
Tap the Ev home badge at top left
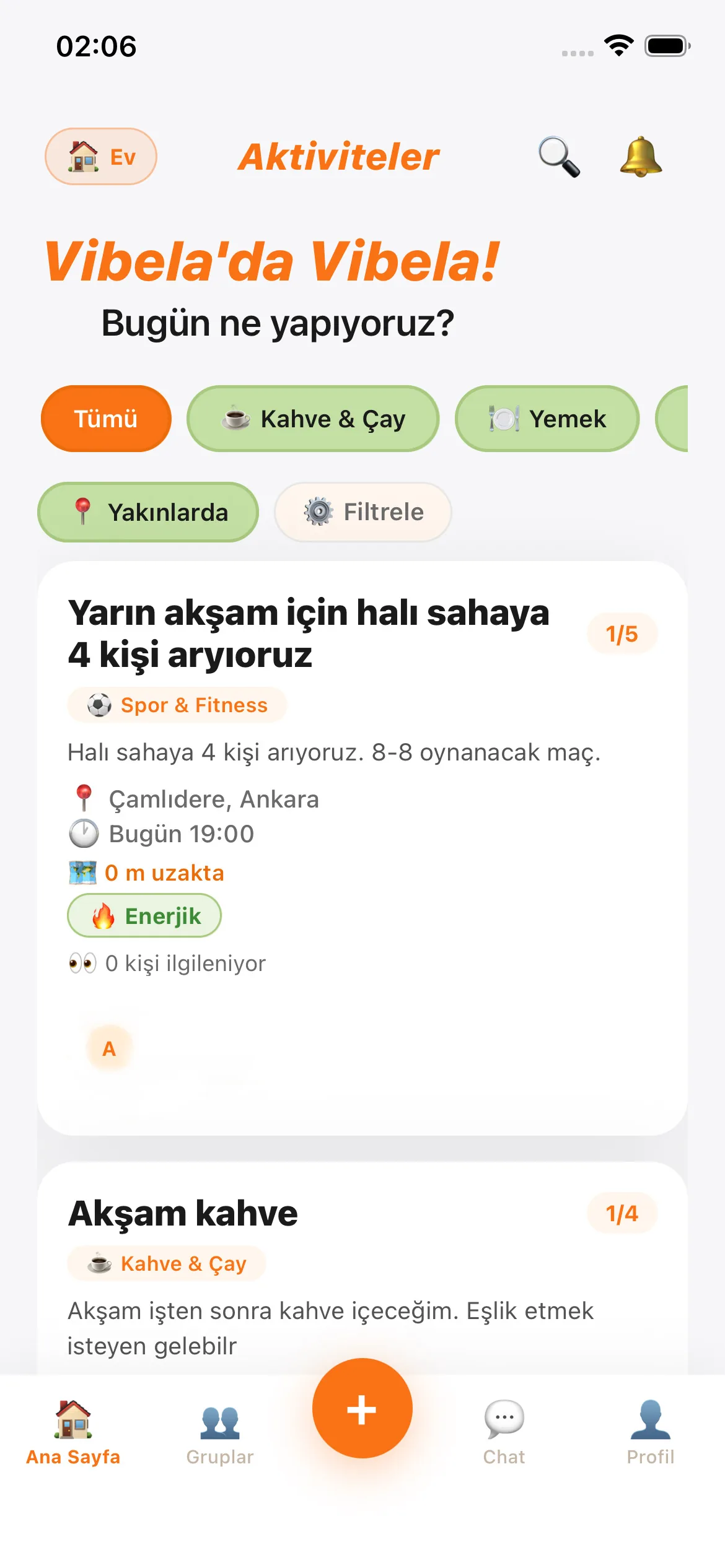point(100,157)
